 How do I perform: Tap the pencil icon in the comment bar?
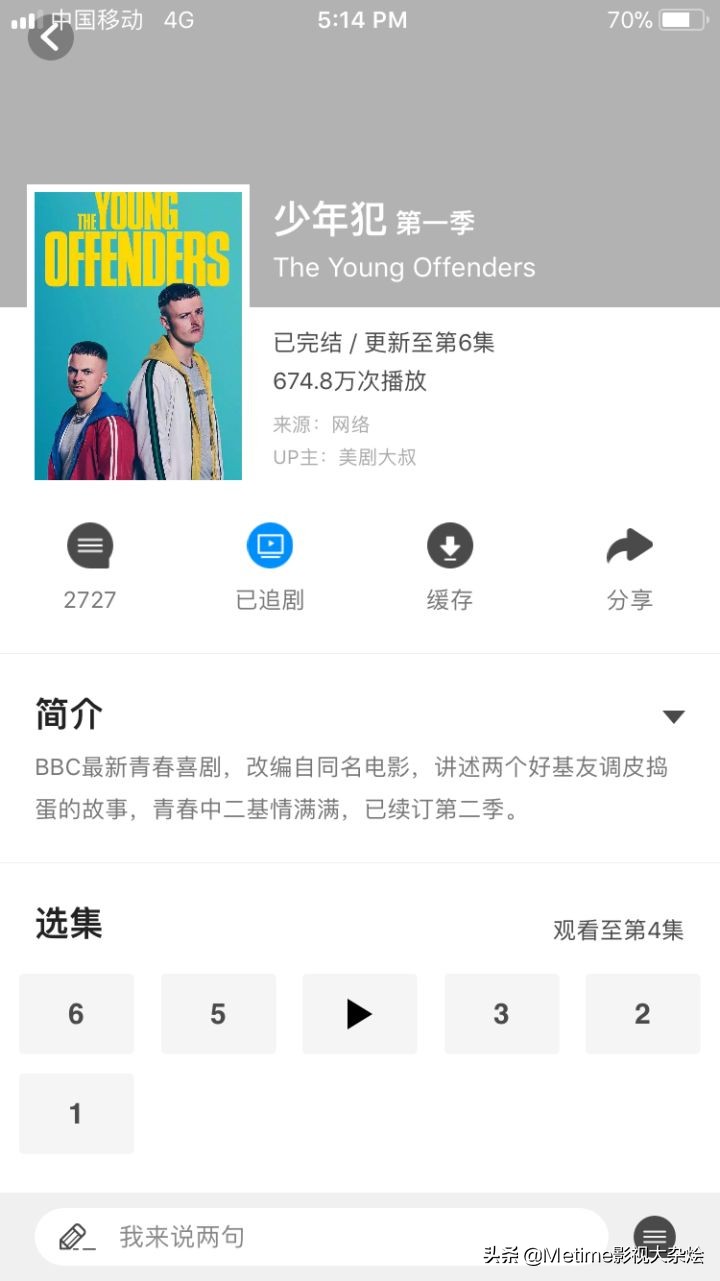pyautogui.click(x=76, y=1237)
